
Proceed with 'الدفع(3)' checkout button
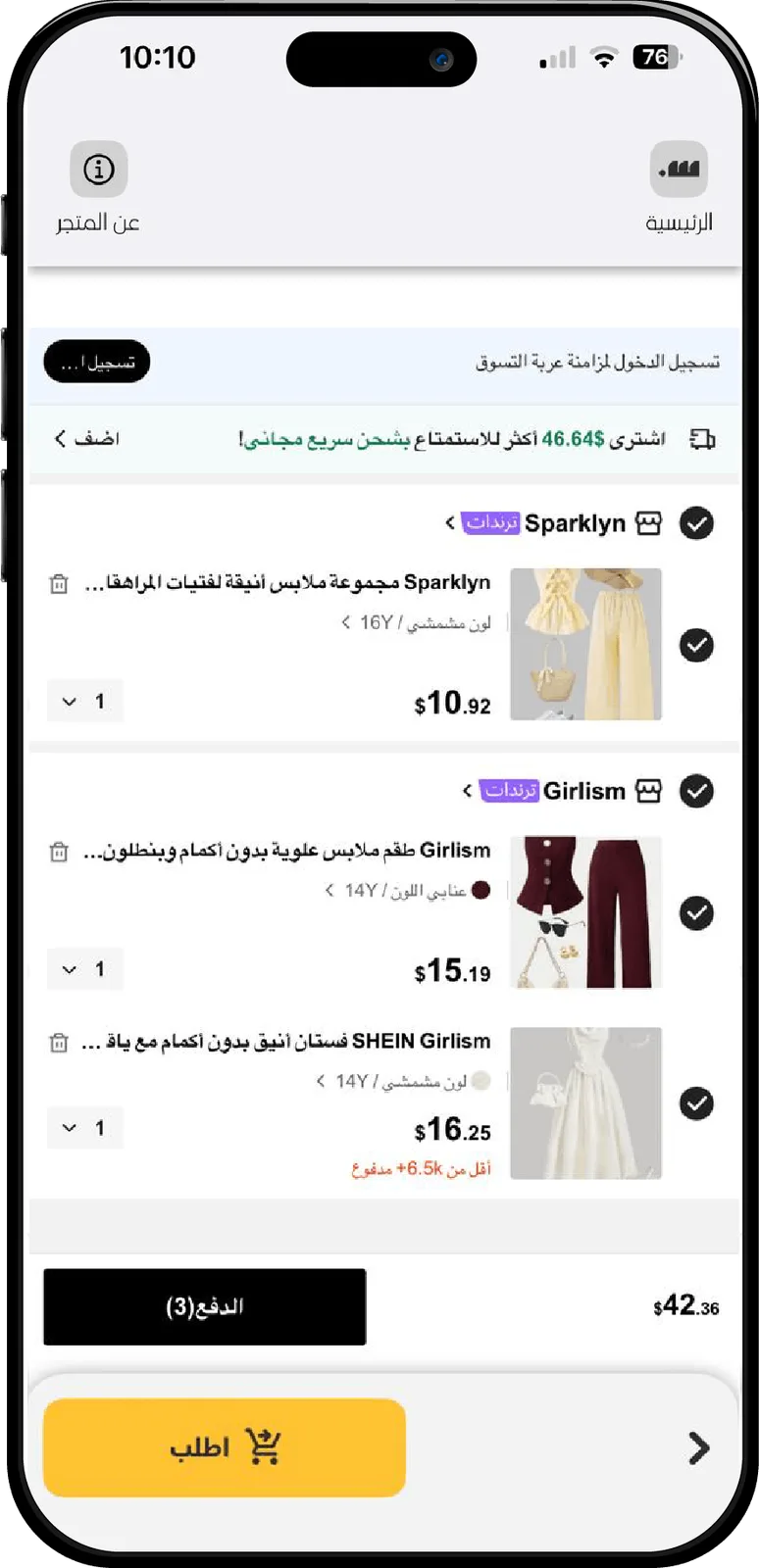pos(205,1306)
